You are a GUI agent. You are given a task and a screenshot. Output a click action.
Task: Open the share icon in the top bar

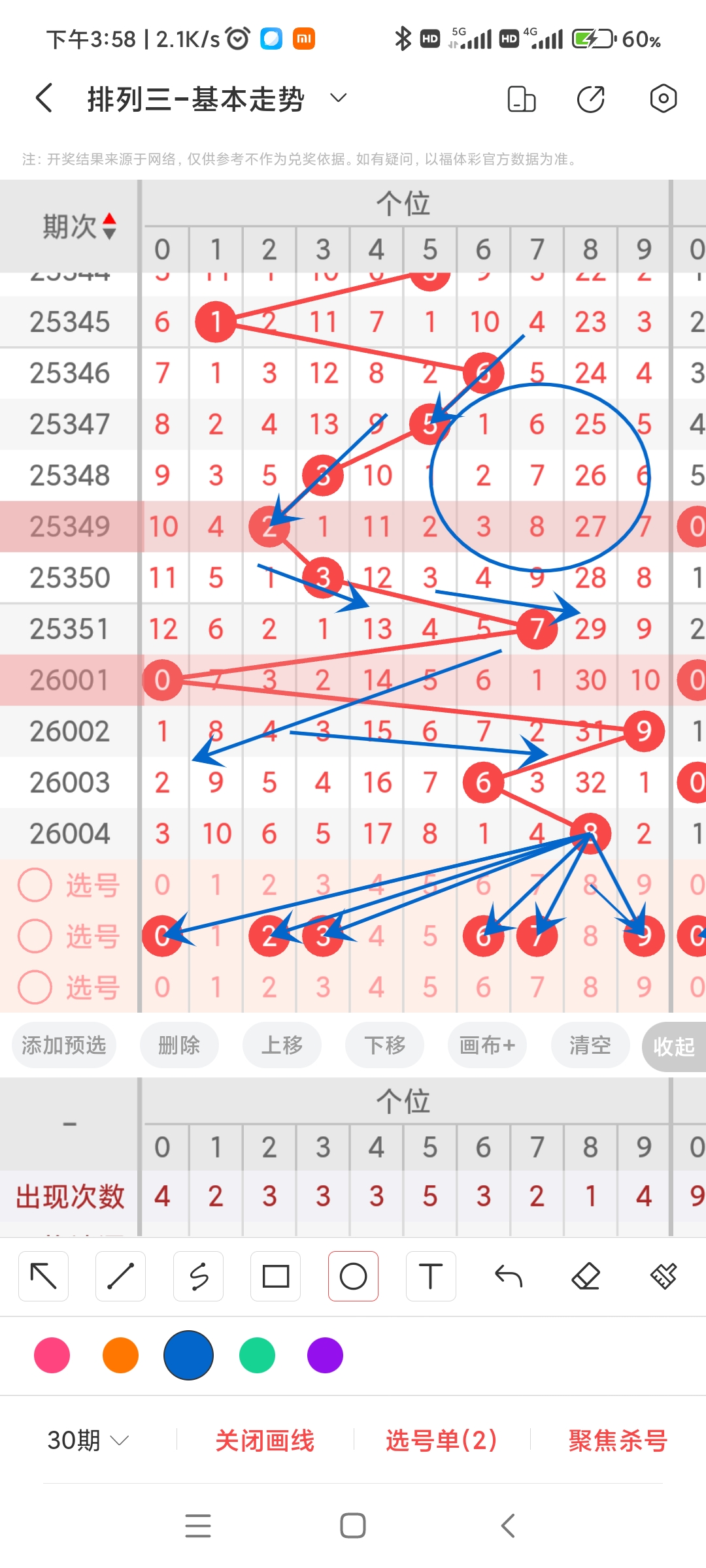pos(590,98)
